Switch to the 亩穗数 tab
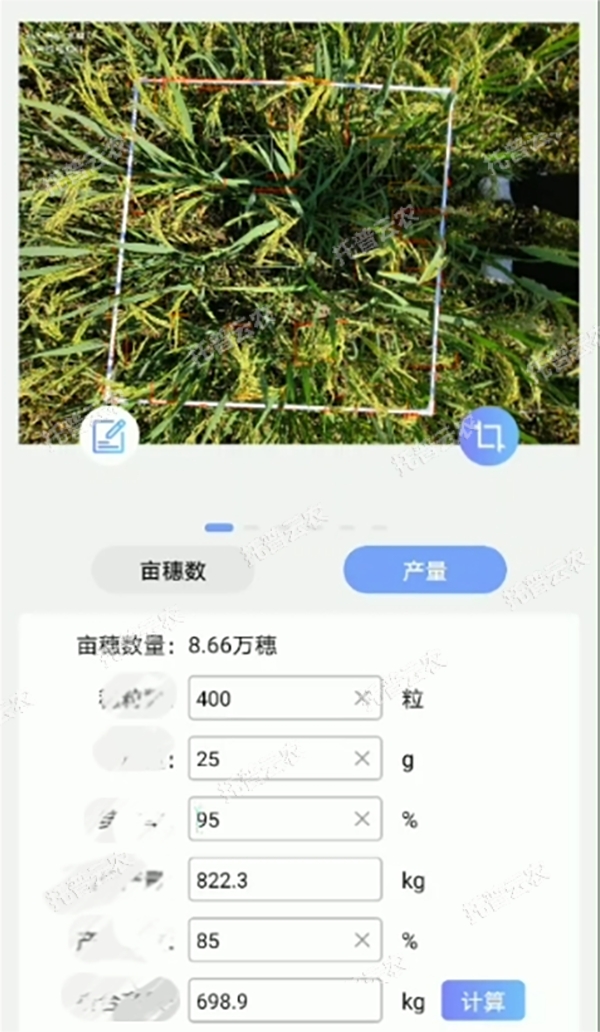The width and height of the screenshot is (600, 1032). 172,571
